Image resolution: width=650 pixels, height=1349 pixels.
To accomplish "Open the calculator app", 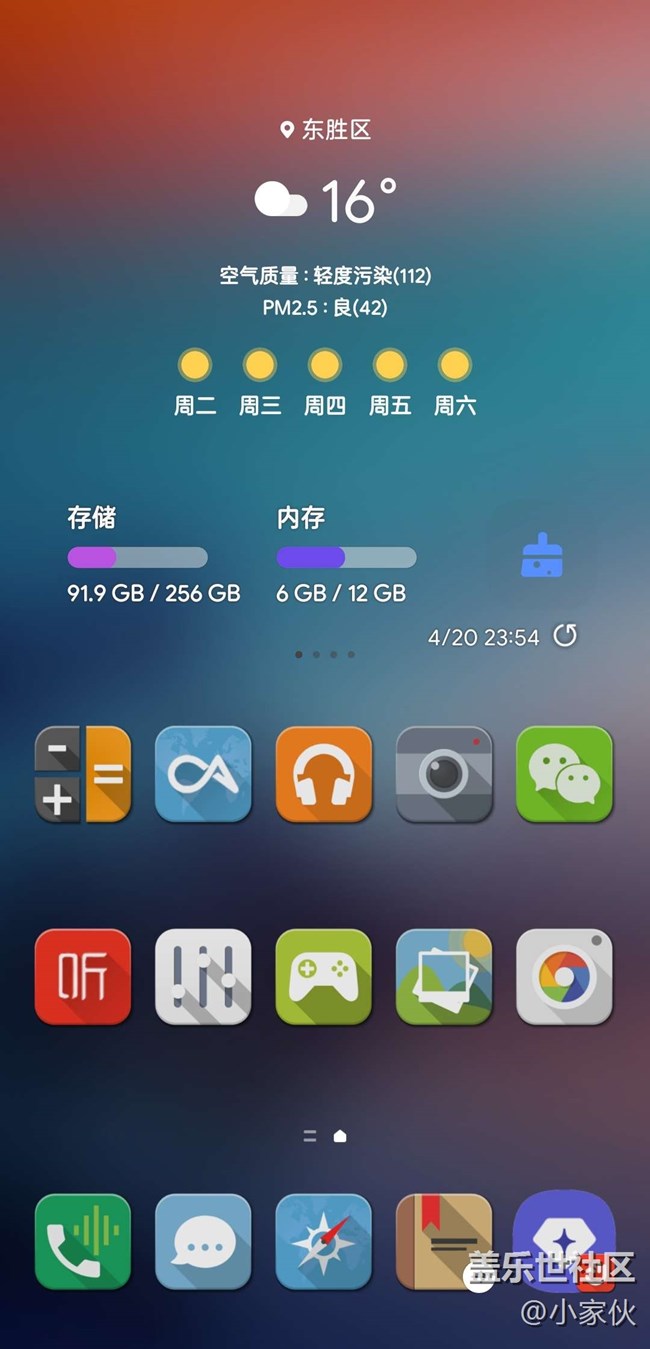I will click(83, 774).
